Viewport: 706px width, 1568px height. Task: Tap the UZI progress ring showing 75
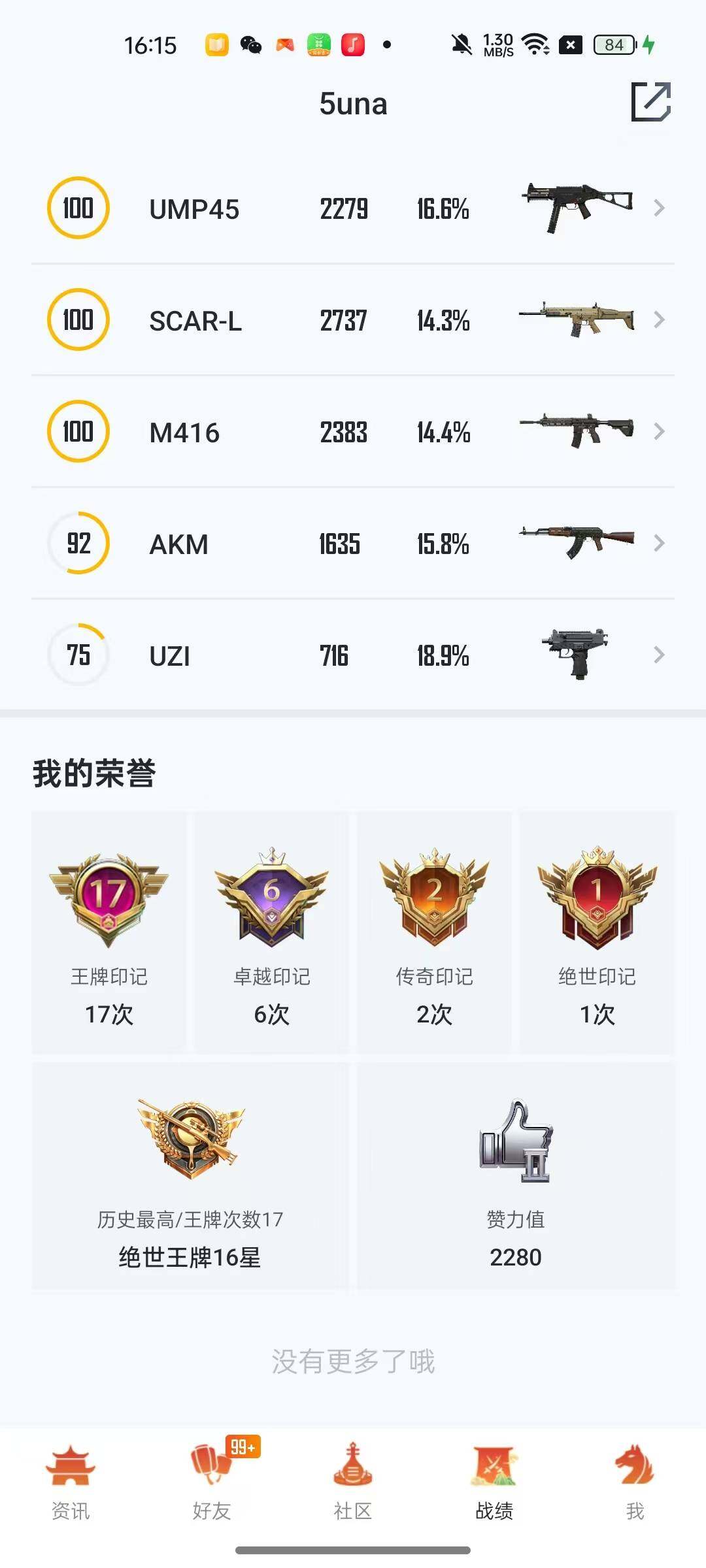(77, 655)
